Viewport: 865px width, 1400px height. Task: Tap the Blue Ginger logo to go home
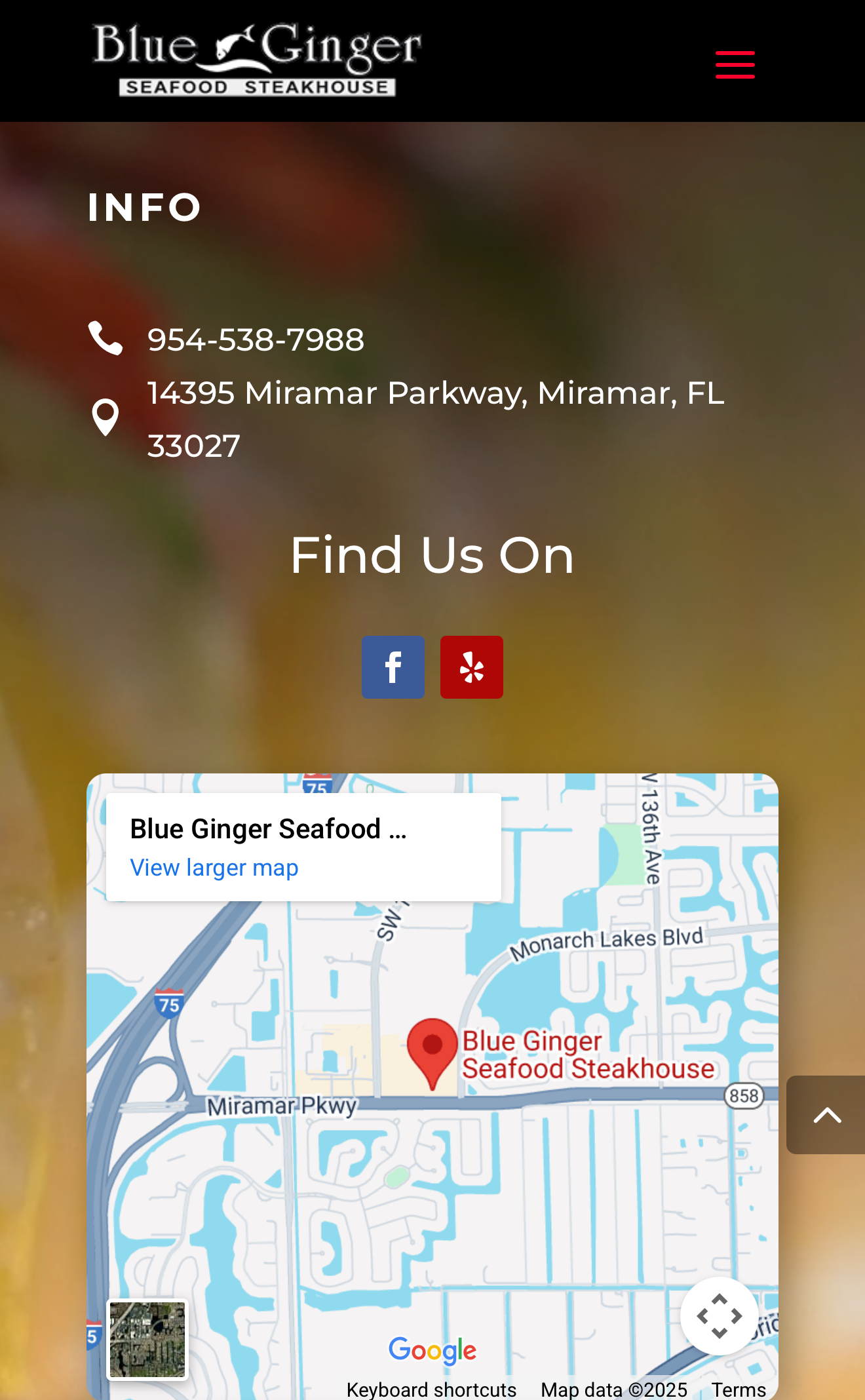257,60
